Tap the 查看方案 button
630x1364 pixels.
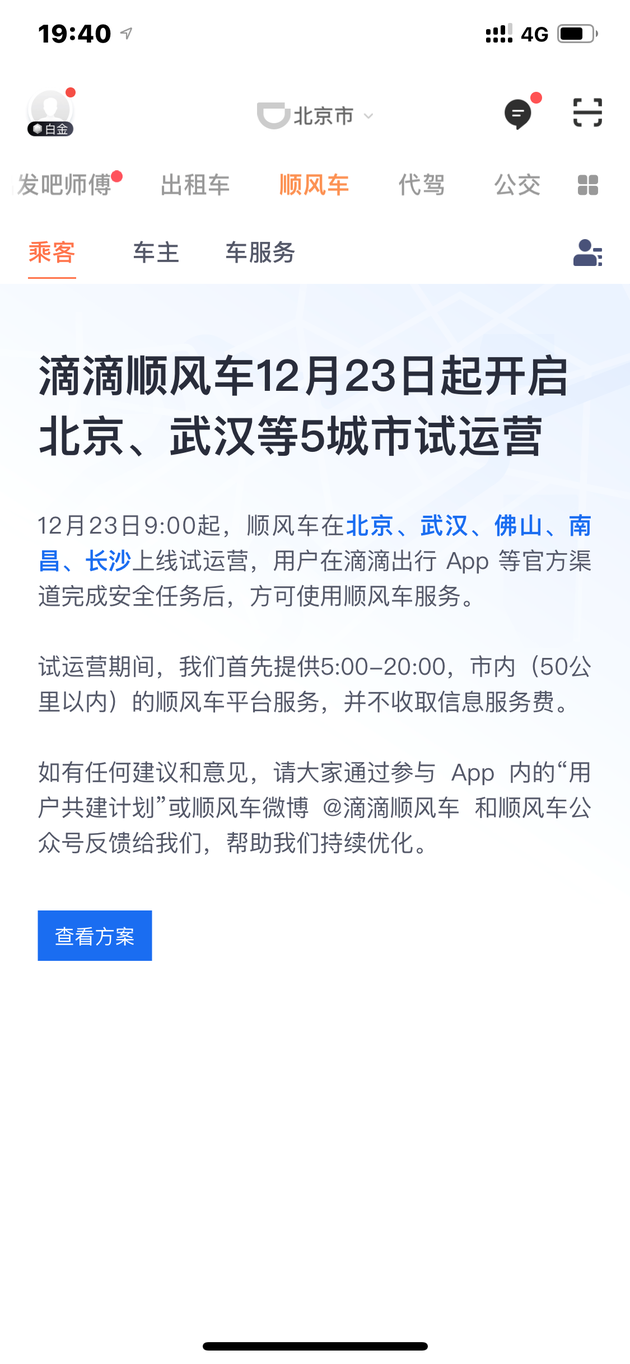(x=95, y=936)
